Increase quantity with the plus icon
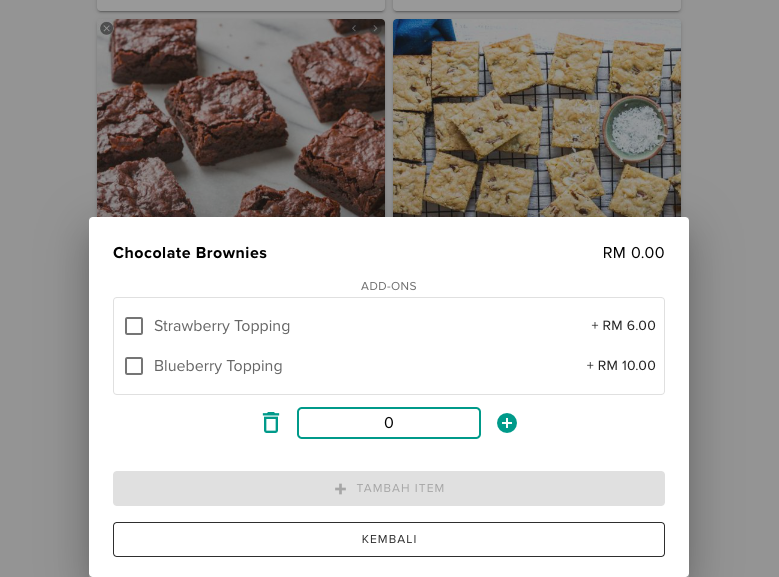The width and height of the screenshot is (779, 577). tap(507, 423)
